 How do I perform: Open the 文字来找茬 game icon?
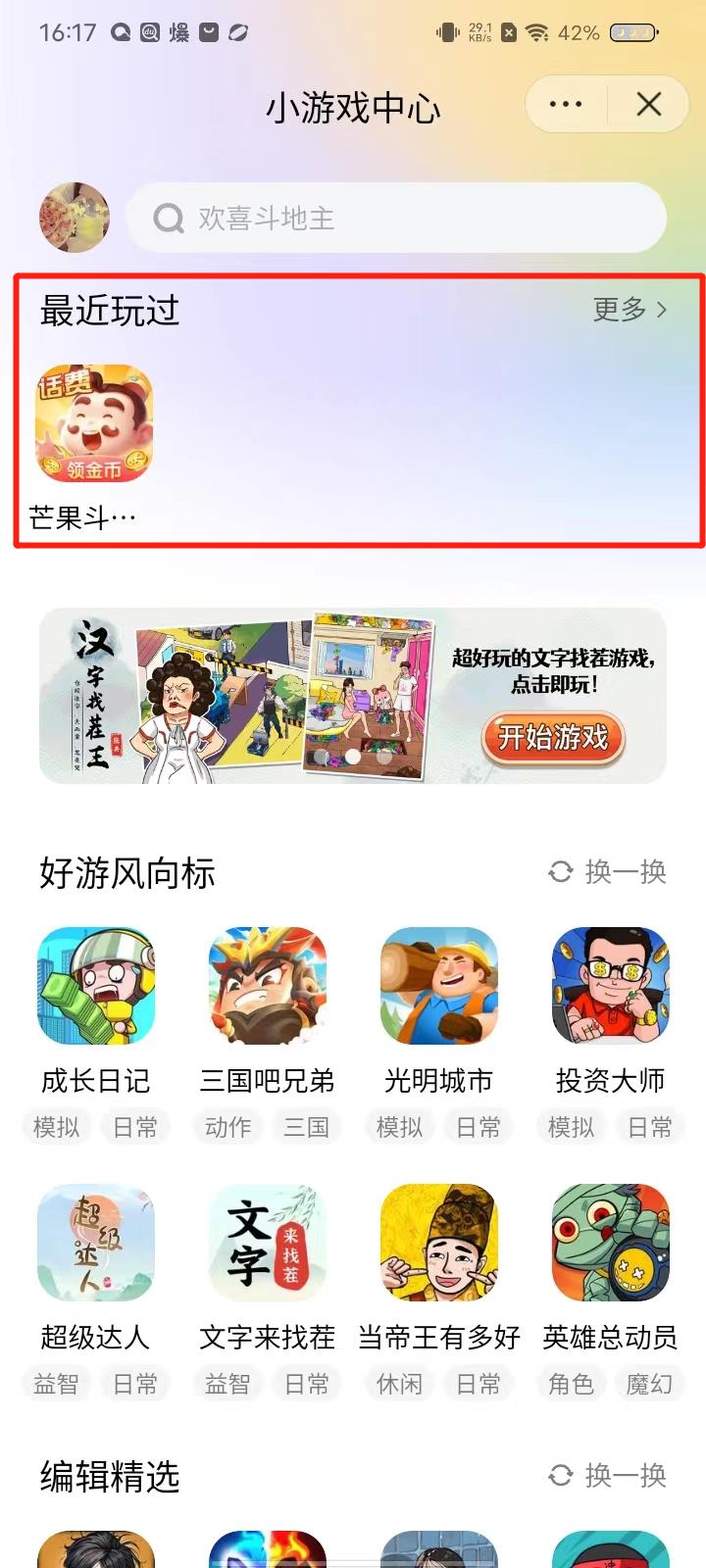point(267,1242)
